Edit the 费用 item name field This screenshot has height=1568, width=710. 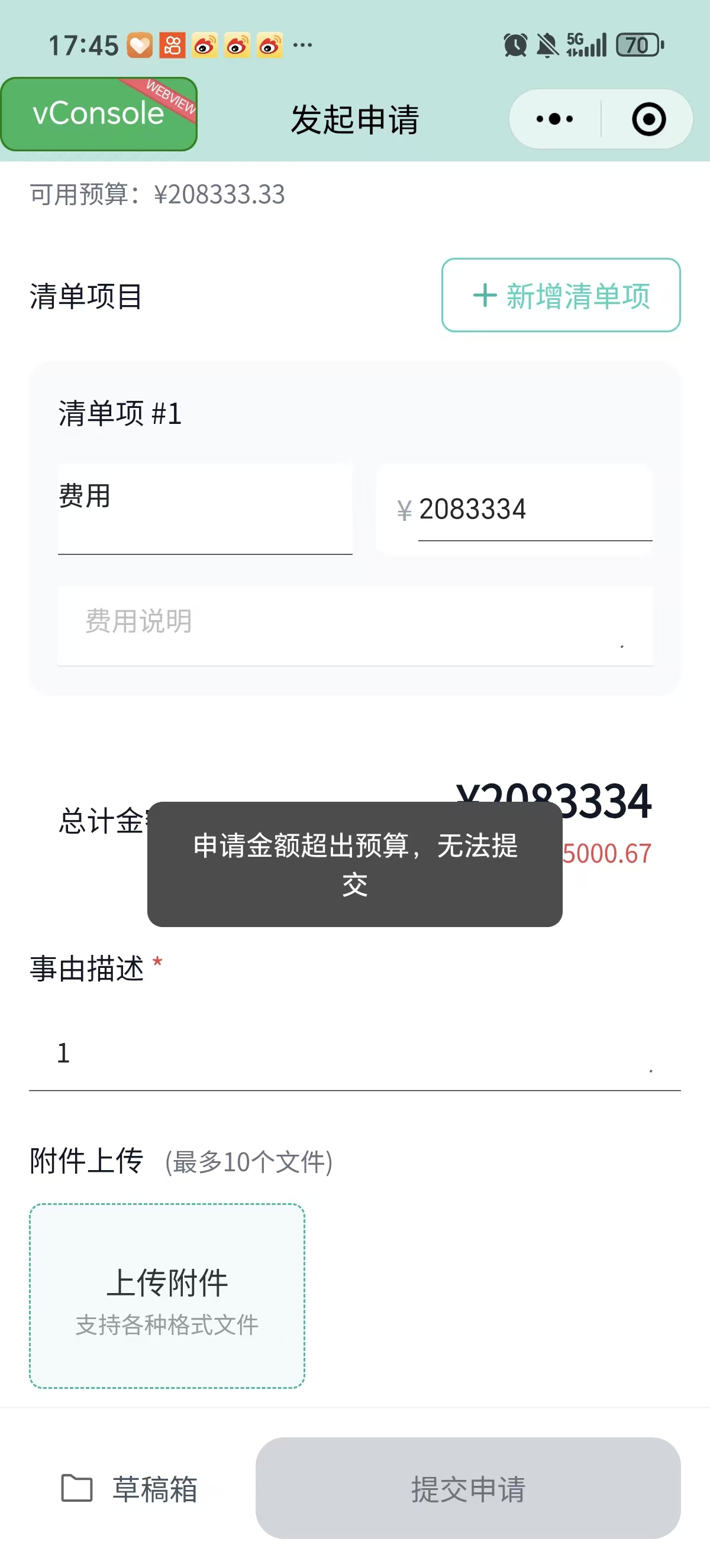(x=205, y=508)
